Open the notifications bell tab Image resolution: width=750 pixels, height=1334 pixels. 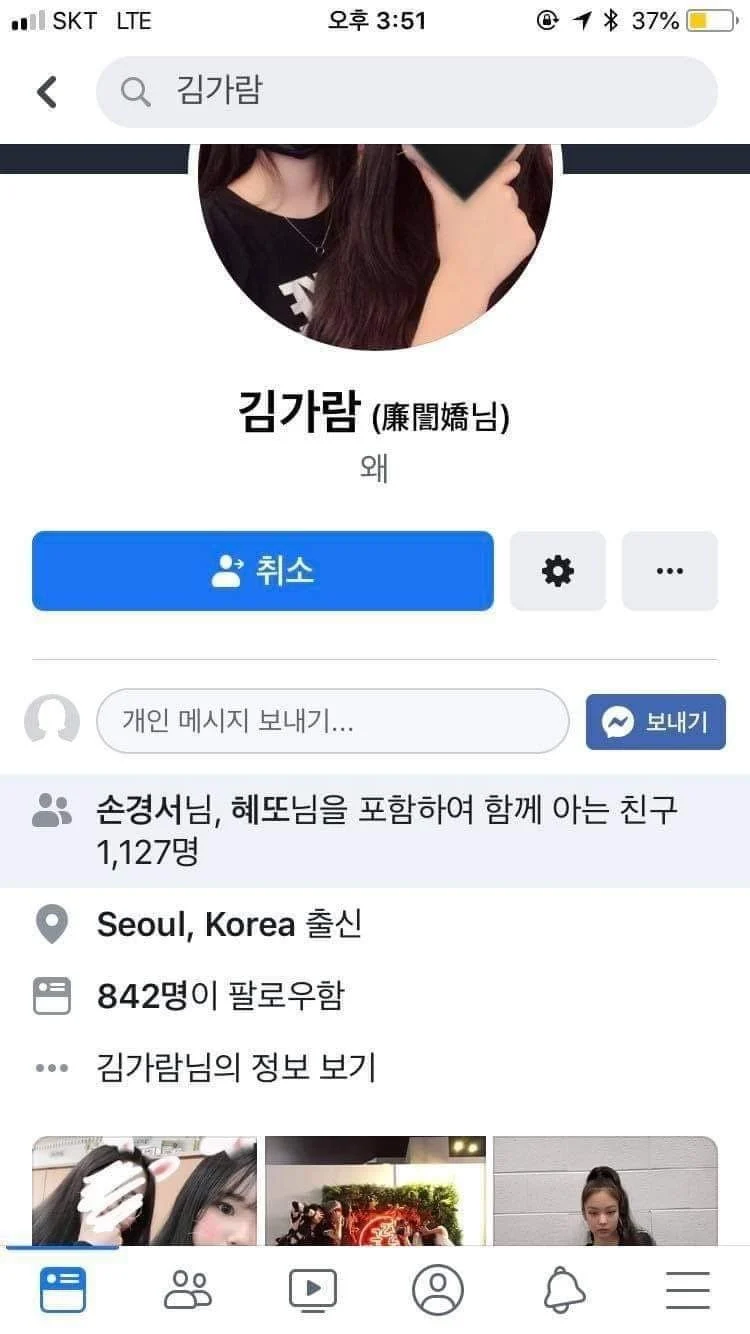click(563, 1290)
